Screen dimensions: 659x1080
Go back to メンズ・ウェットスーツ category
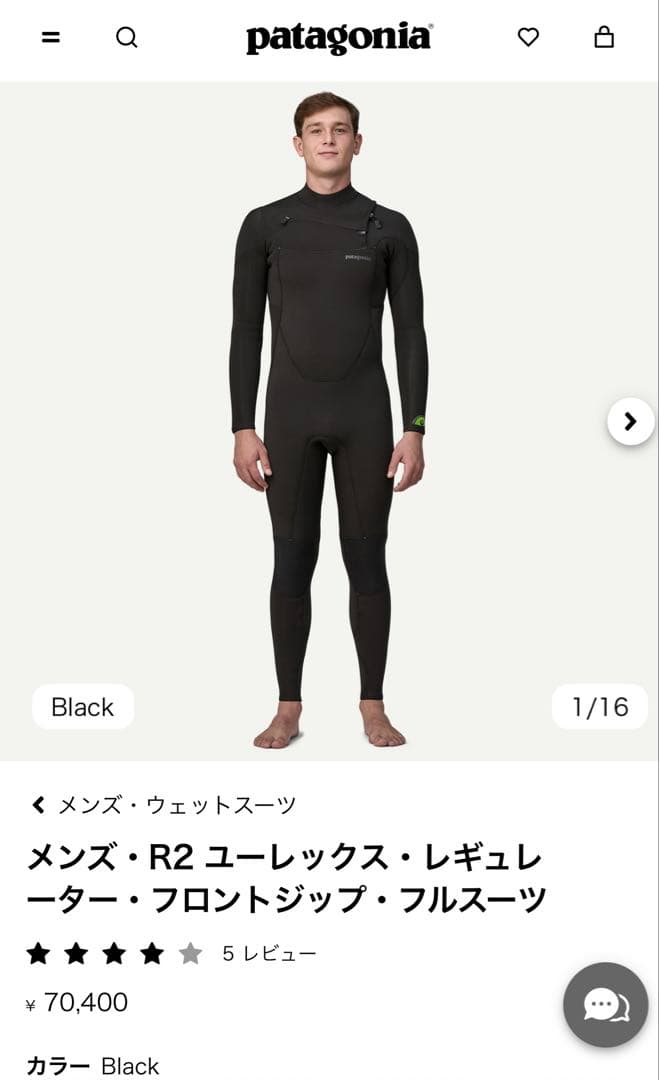[x=165, y=805]
